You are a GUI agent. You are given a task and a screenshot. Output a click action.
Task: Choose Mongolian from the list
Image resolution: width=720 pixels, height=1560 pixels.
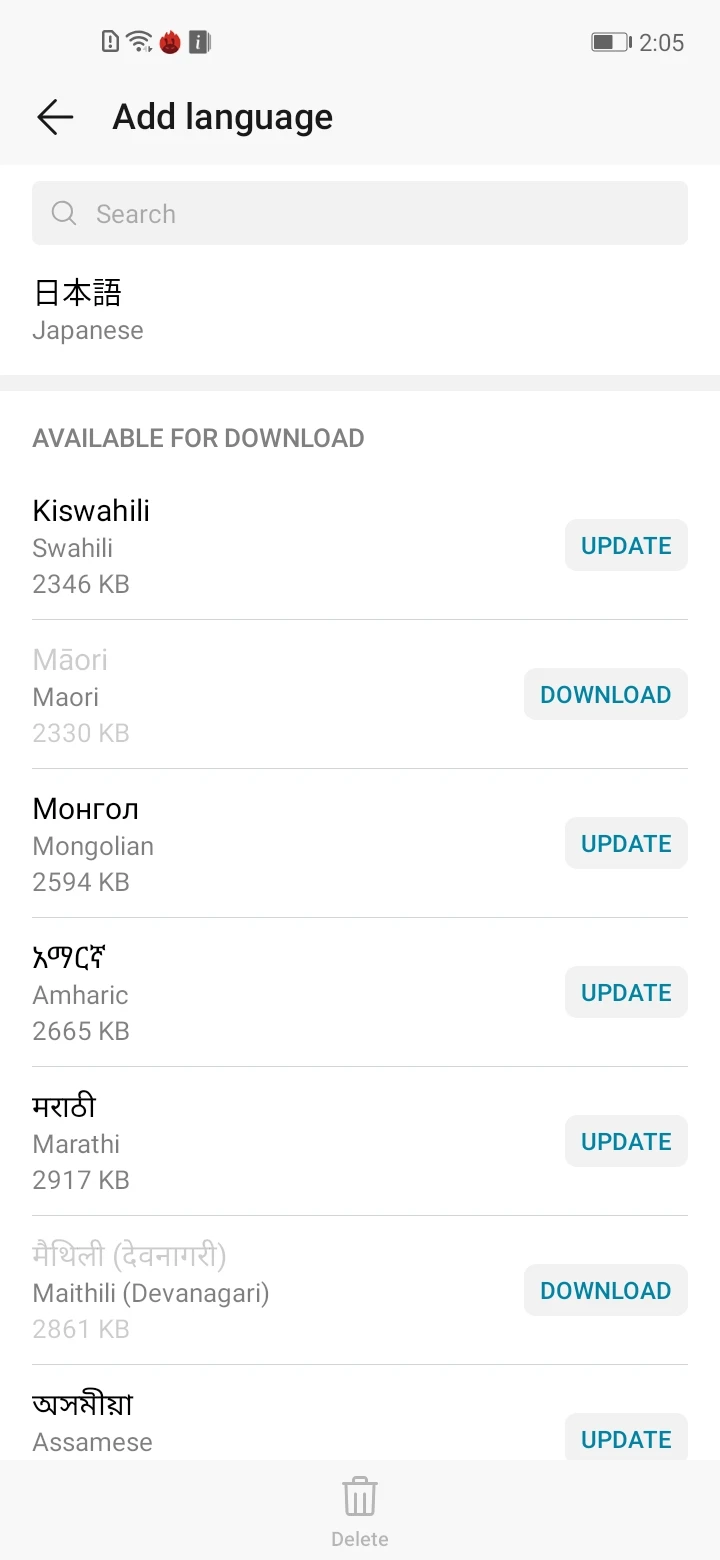(x=290, y=844)
